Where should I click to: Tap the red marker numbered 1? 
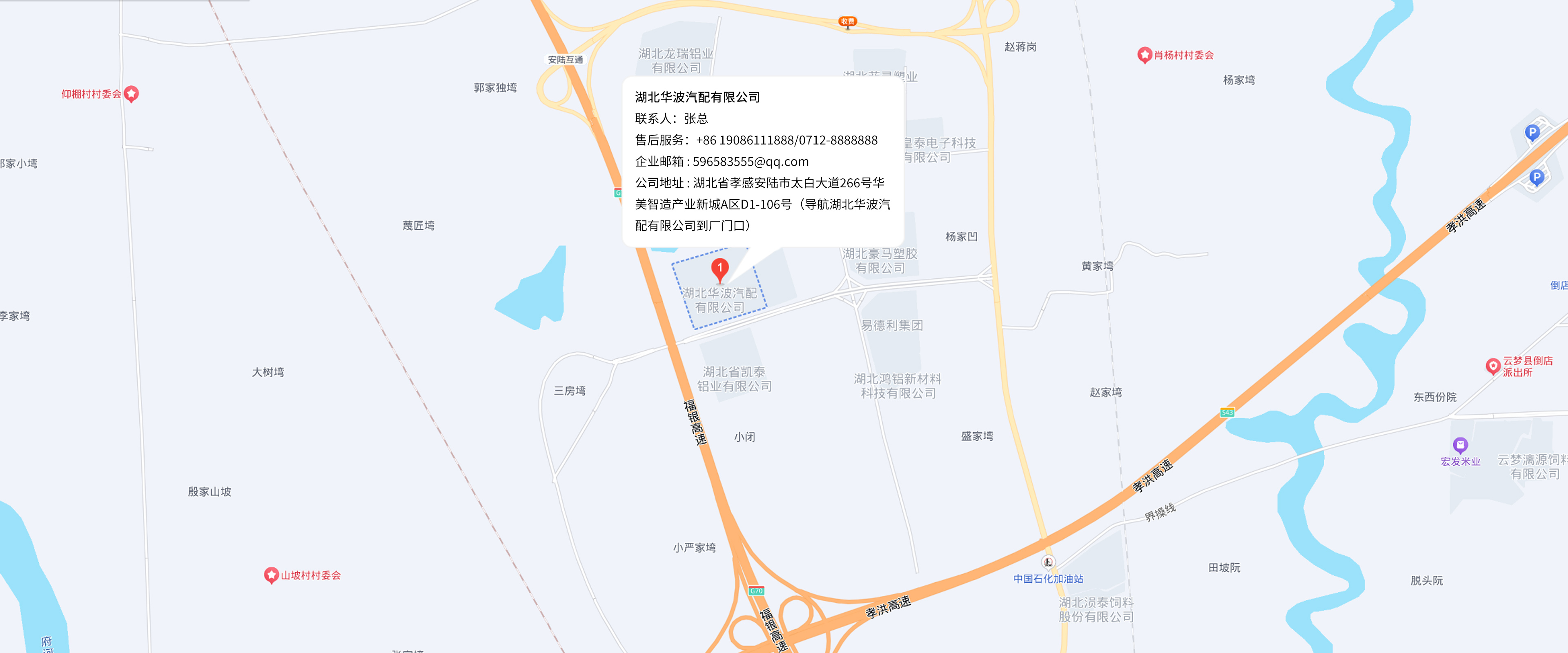719,269
